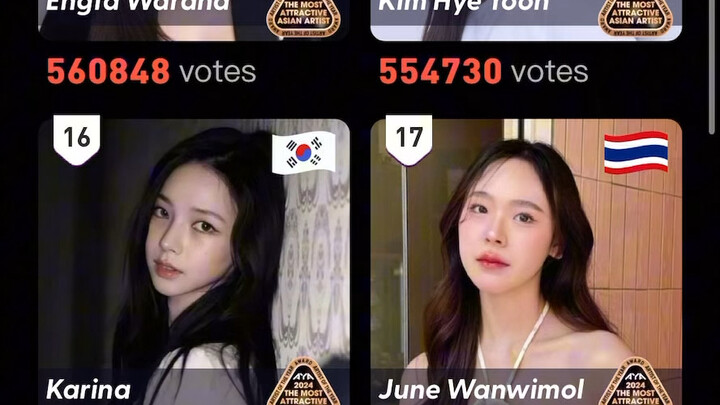Open June Wanwimol's candidate card
The width and height of the screenshot is (720, 405).
click(x=526, y=262)
